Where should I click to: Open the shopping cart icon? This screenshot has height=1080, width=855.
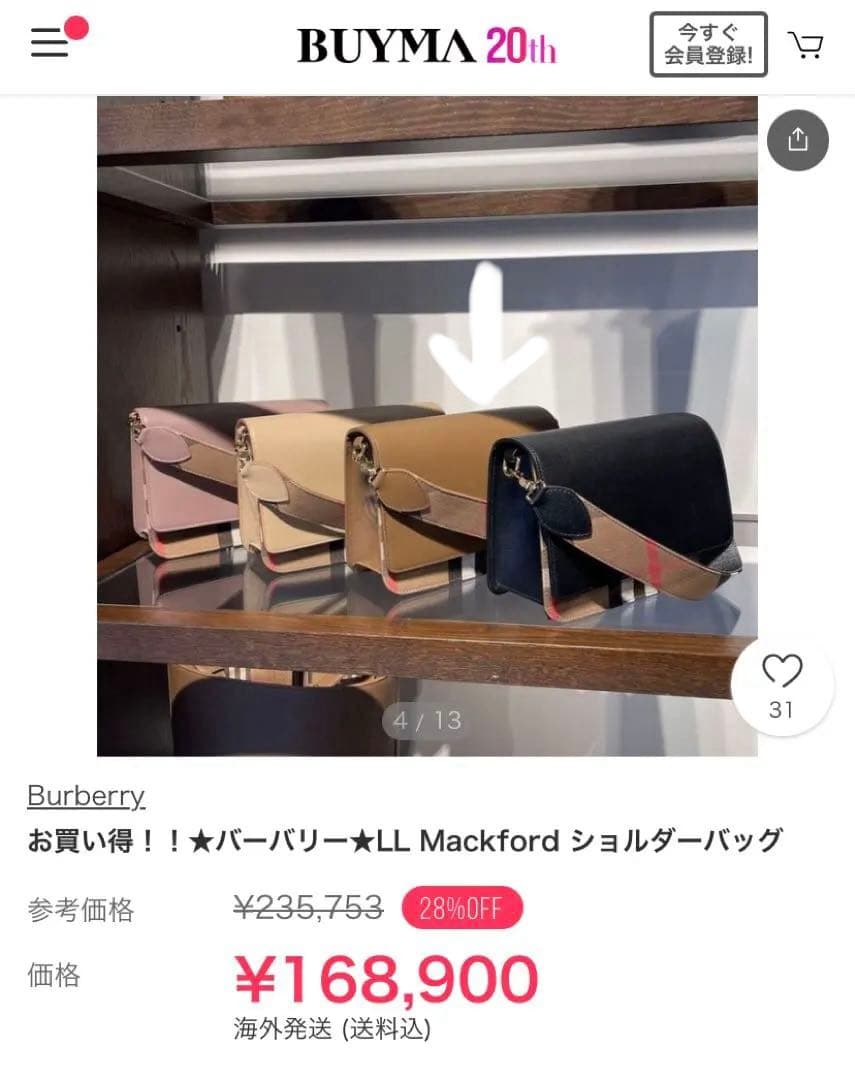[808, 45]
